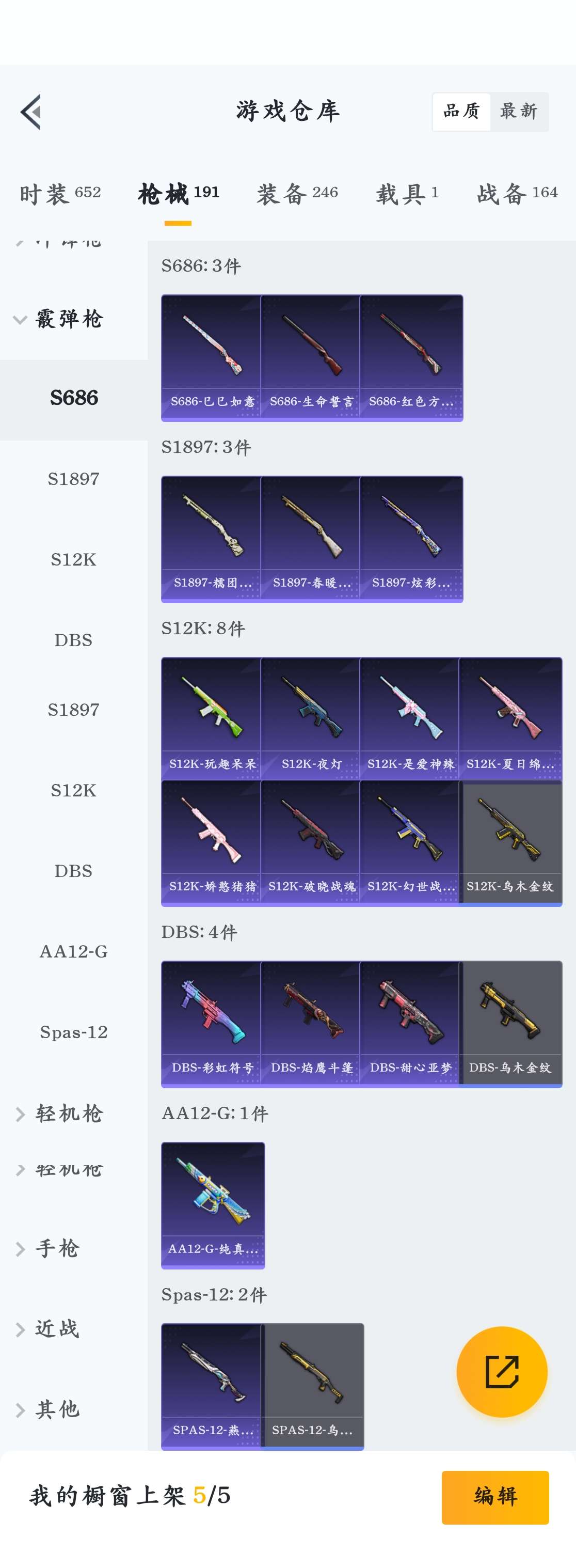576x1568 pixels.
Task: Open the AA12-G-纯真 skin tile
Action: point(213,1204)
